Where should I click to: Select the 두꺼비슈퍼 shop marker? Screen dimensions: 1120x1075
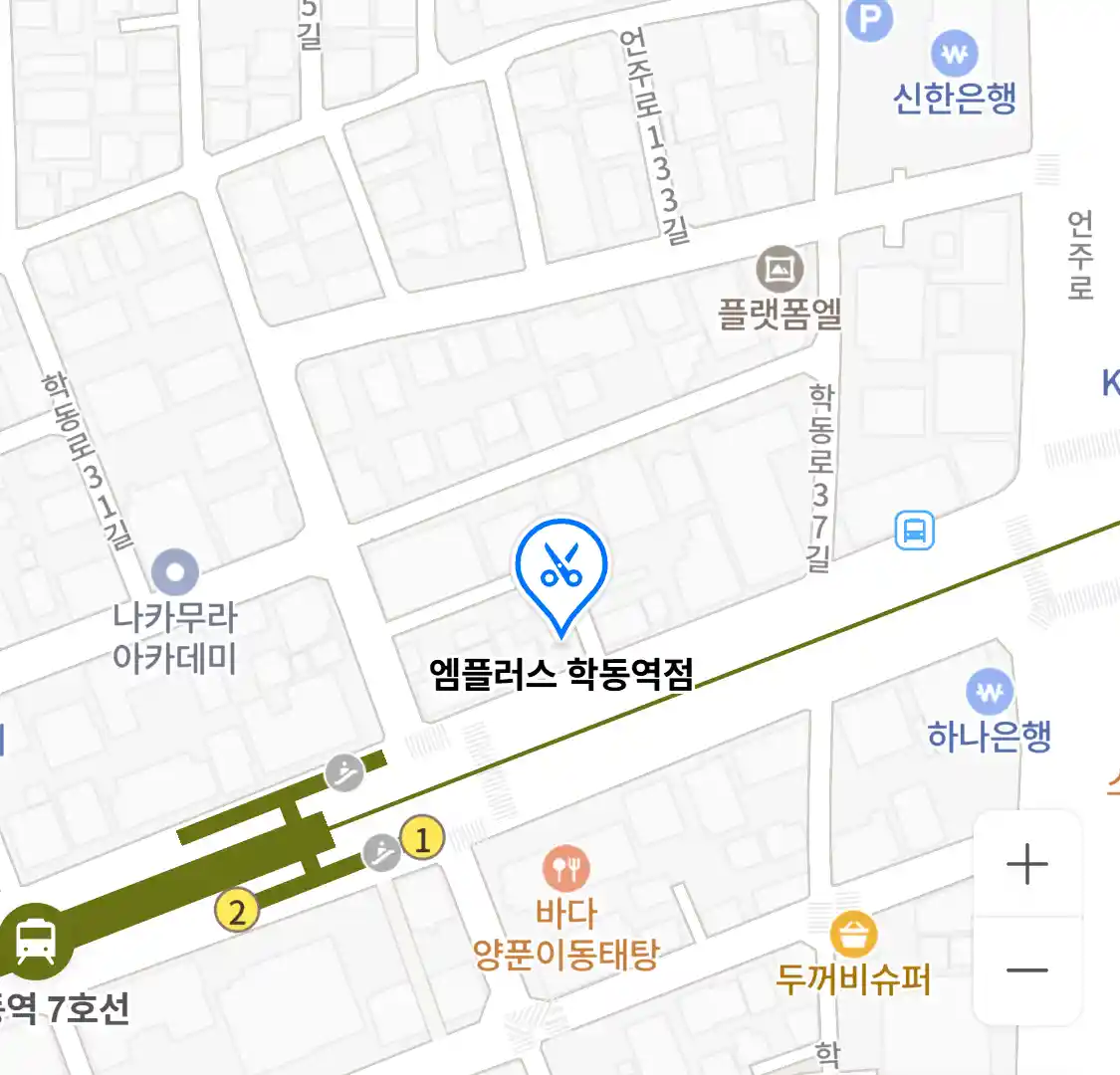pos(853,935)
